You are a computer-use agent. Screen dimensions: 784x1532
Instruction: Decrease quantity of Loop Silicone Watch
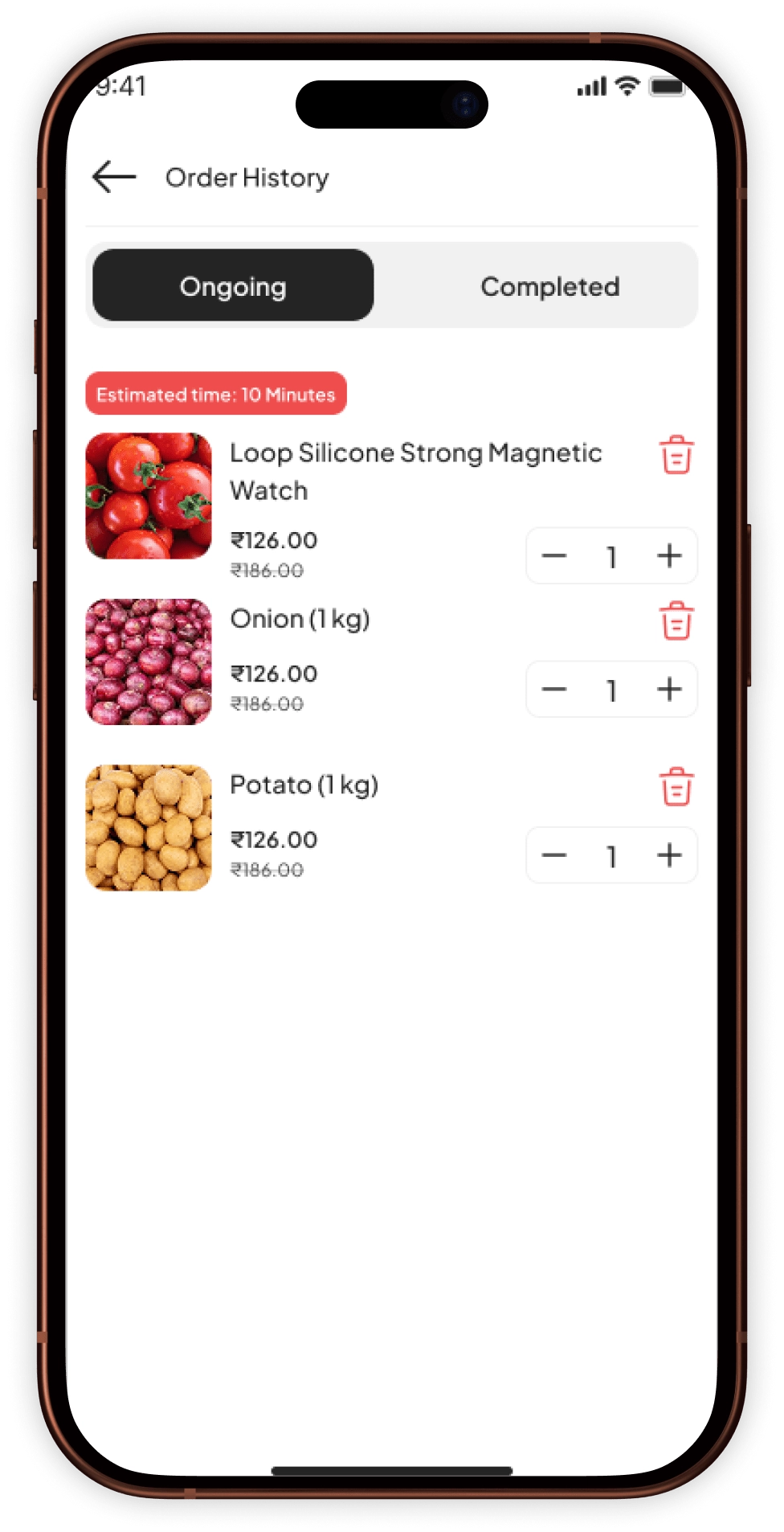click(x=554, y=555)
